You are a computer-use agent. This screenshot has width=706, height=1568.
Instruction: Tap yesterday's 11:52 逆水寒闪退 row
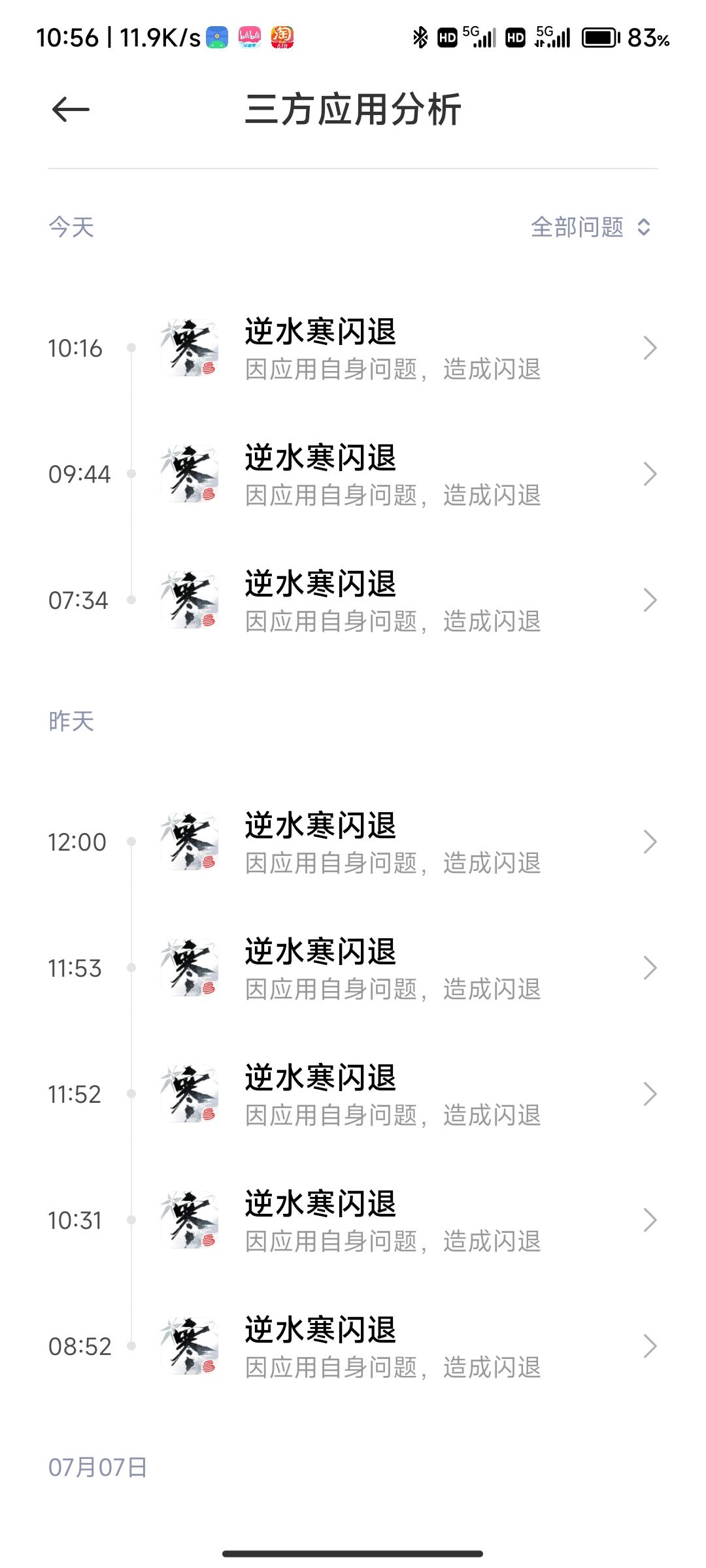tap(392, 1095)
